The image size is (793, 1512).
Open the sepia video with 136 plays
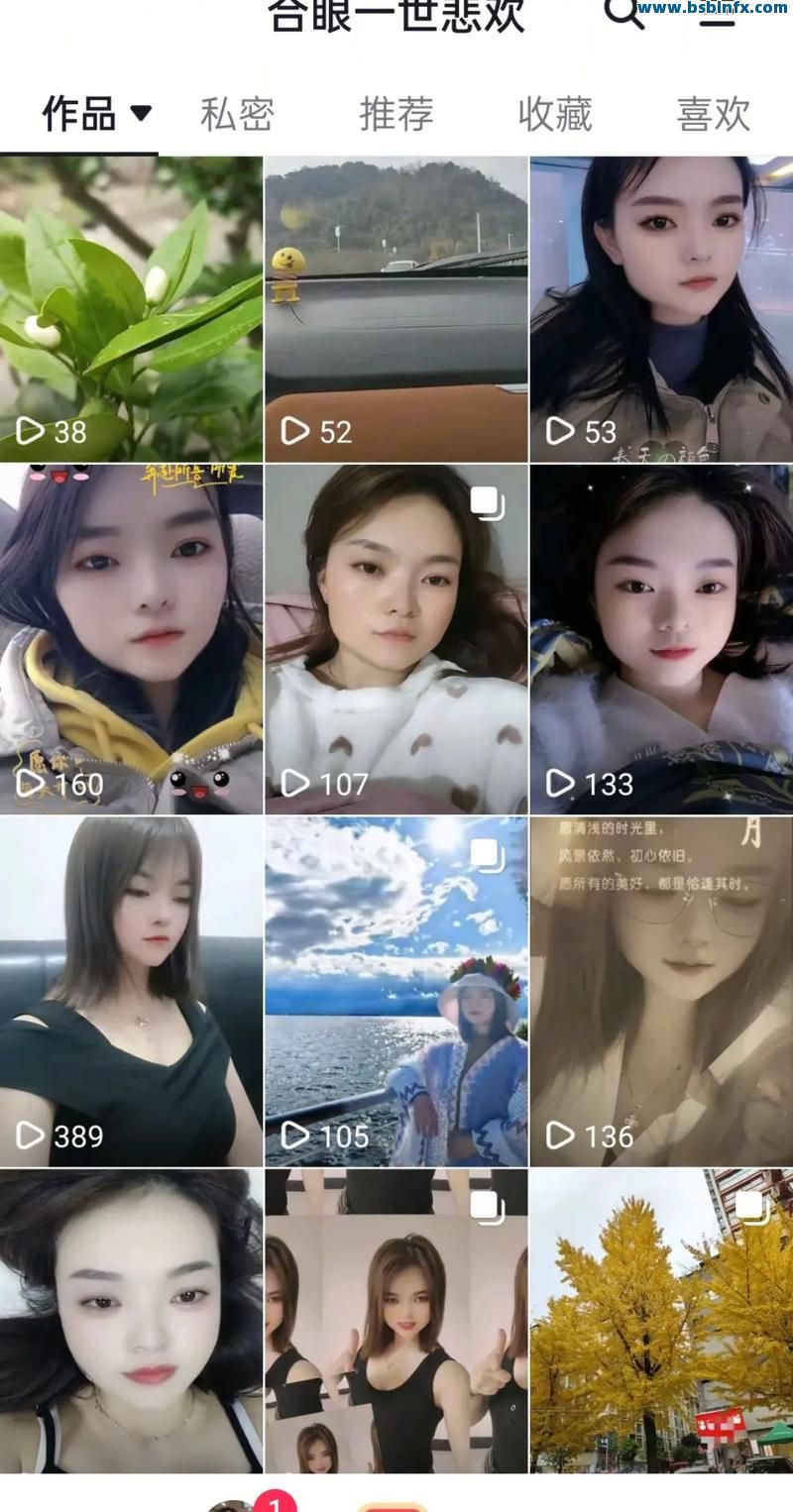coord(661,991)
